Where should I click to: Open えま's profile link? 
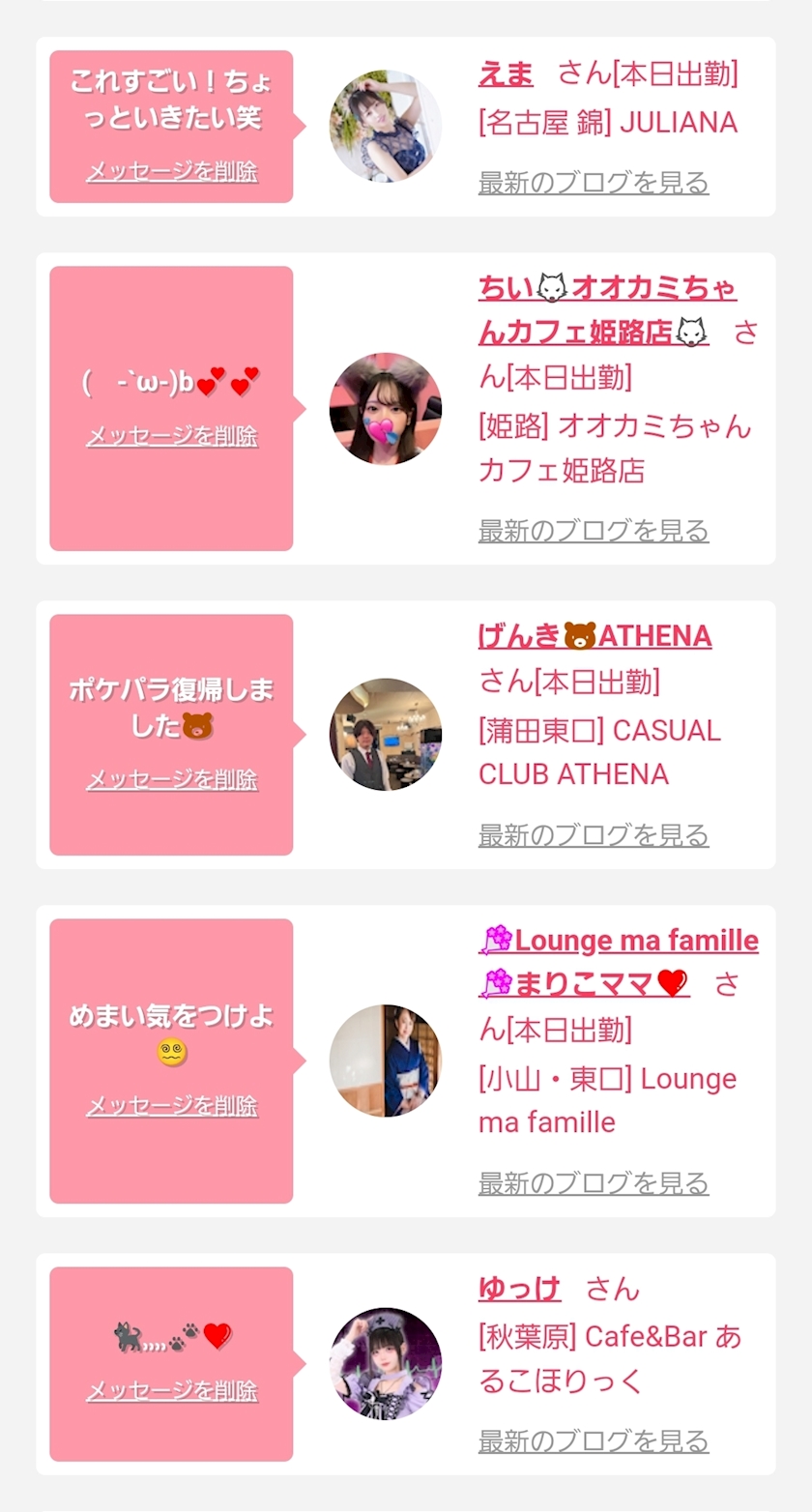(x=506, y=73)
